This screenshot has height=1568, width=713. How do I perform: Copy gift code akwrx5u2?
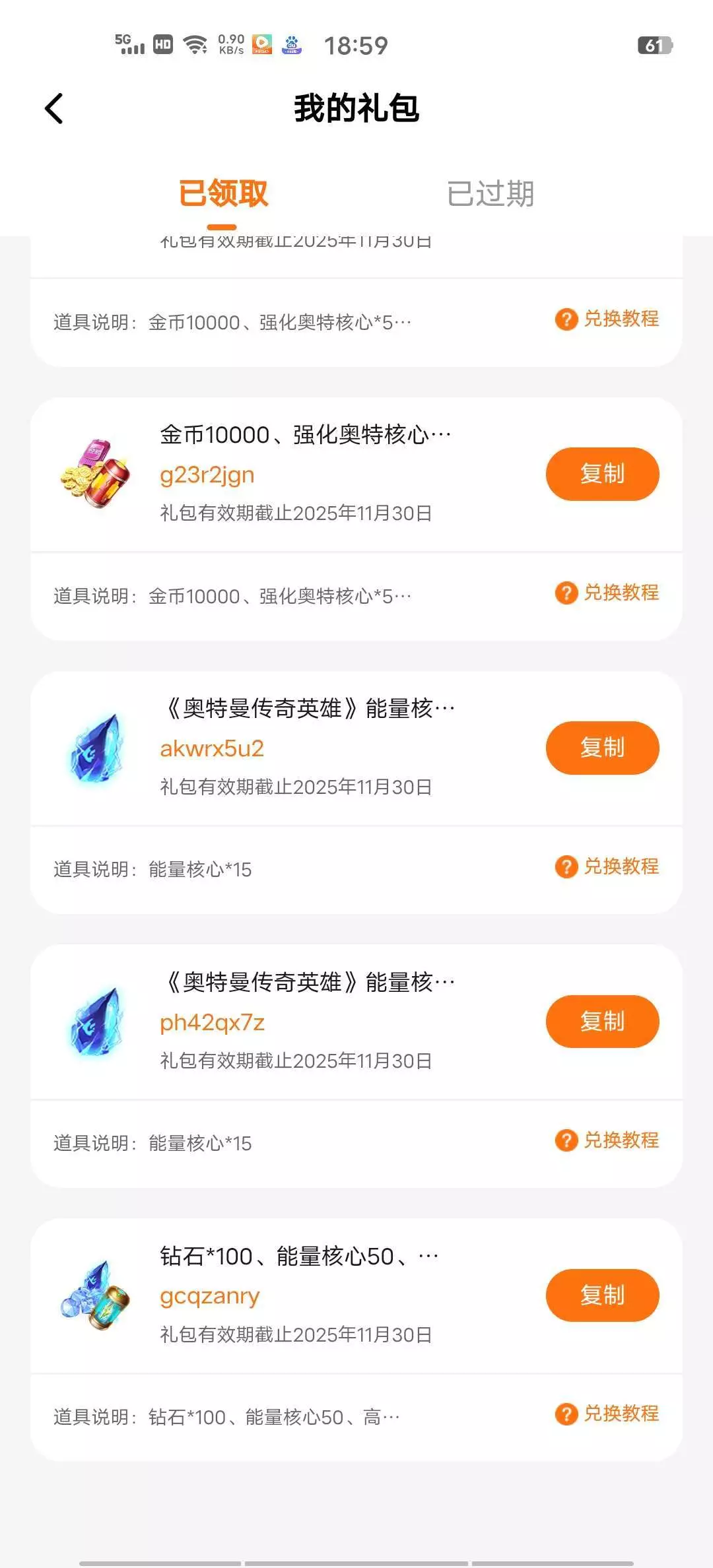[602, 748]
